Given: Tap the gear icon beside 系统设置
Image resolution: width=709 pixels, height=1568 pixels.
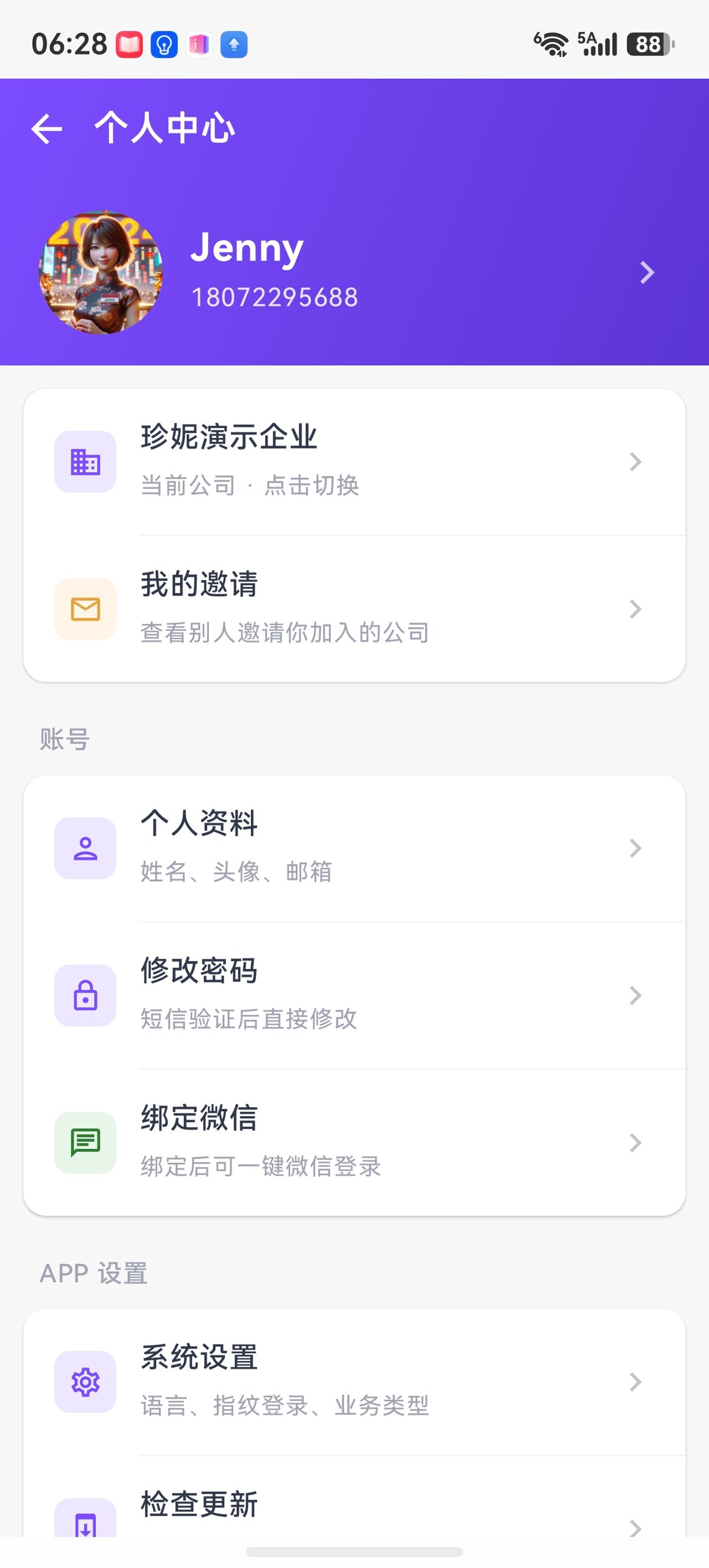Looking at the screenshot, I should tap(85, 1381).
